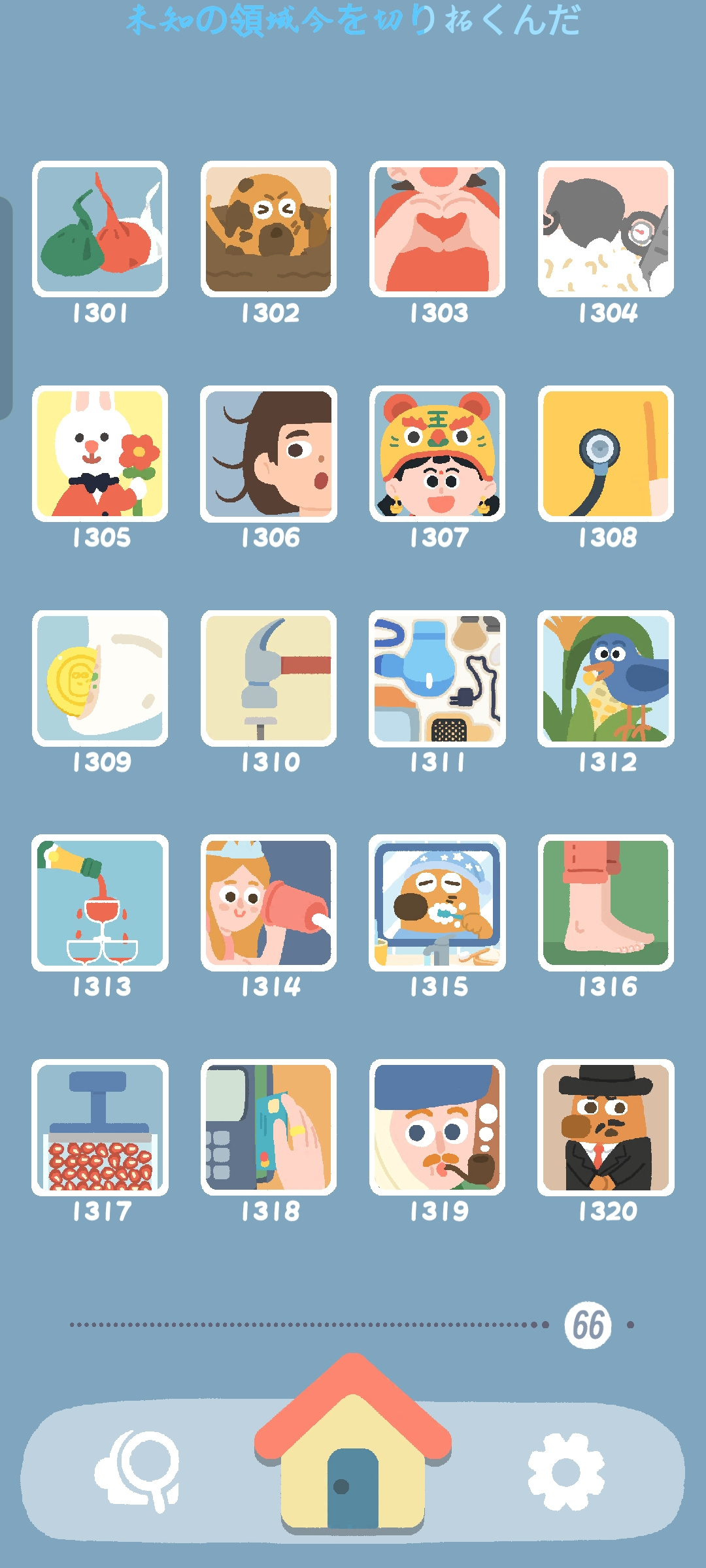
Task: Open level 1306 surprised woman
Action: point(269,453)
